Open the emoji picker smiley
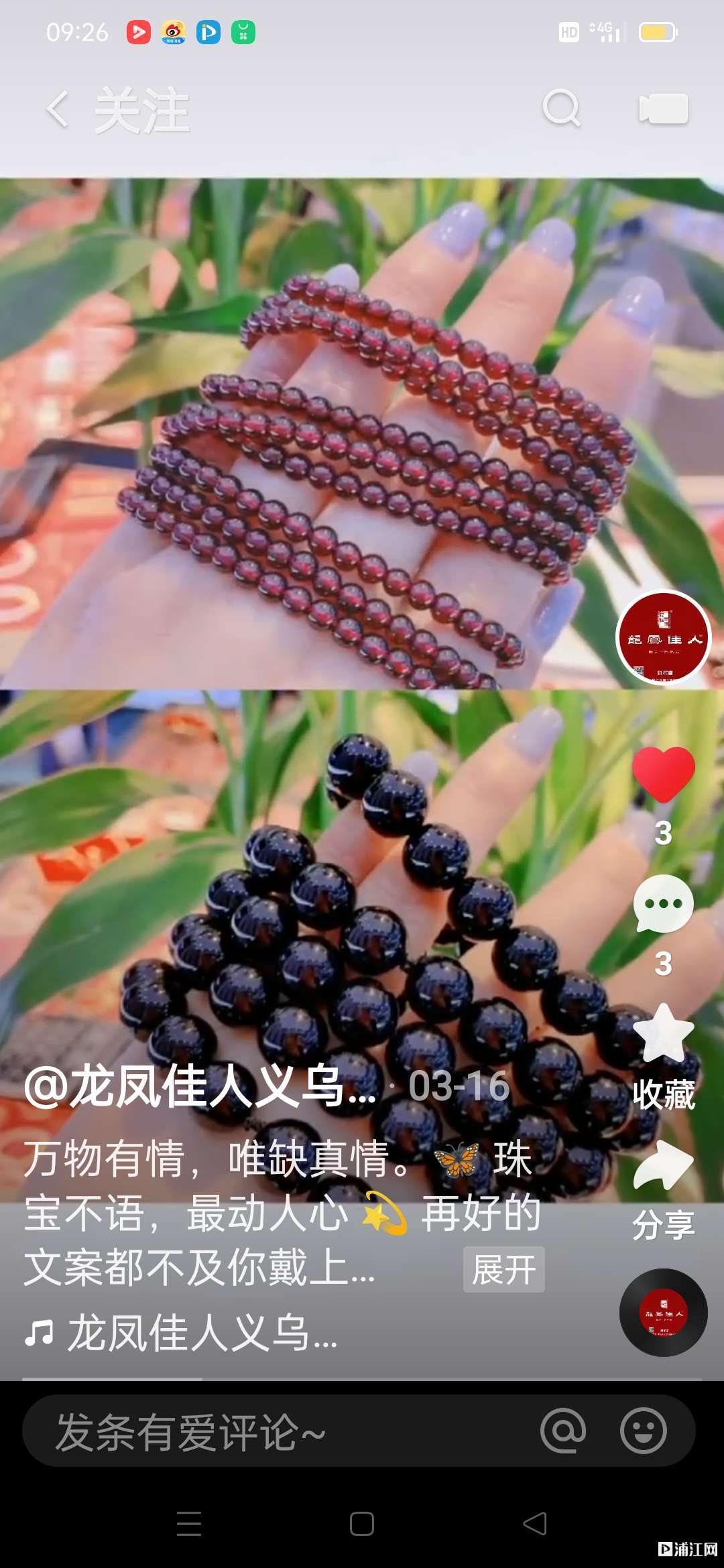 pyautogui.click(x=643, y=1431)
